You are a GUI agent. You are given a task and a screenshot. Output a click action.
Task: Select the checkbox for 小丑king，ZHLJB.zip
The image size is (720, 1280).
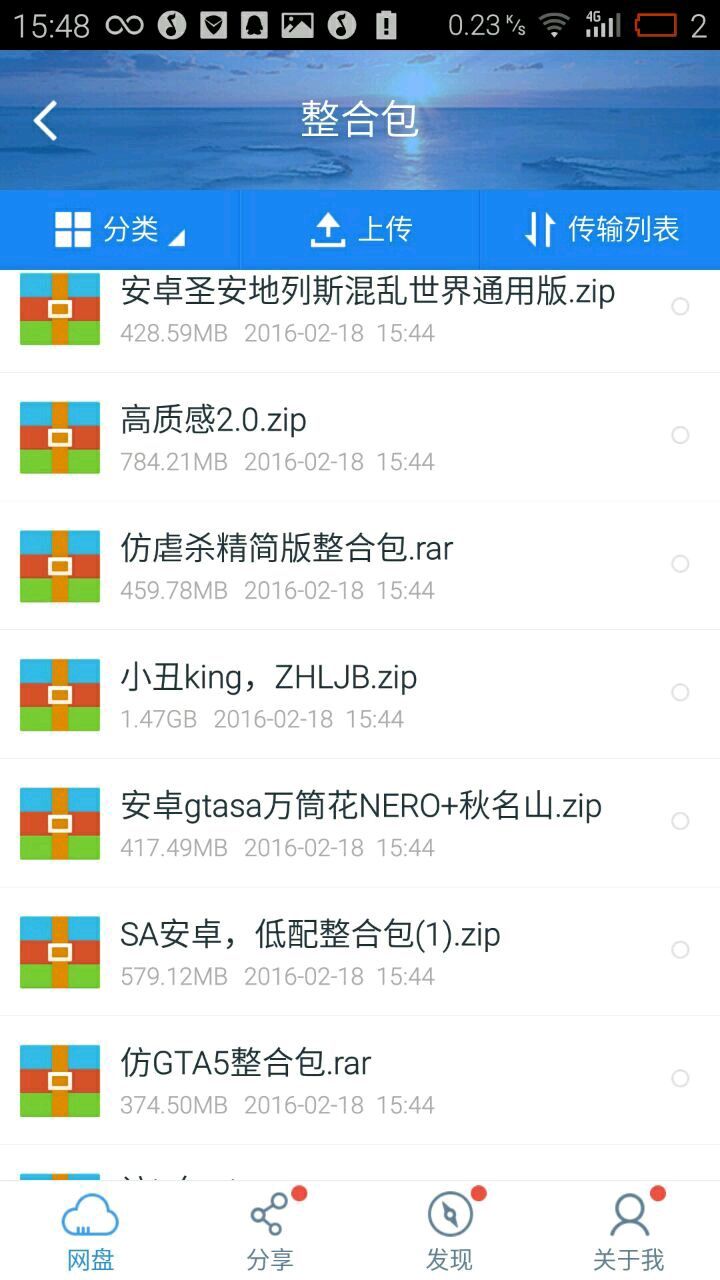point(680,692)
